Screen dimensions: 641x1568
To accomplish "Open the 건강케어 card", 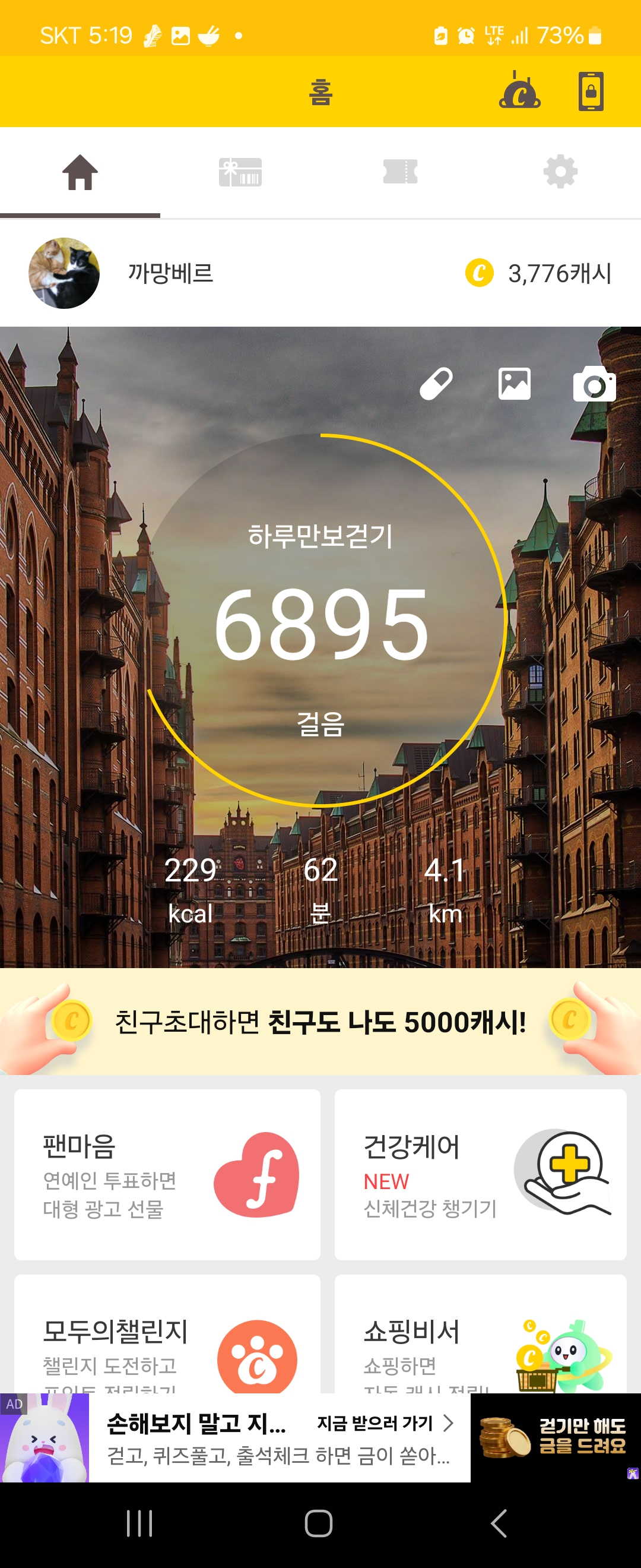I will tap(480, 1174).
